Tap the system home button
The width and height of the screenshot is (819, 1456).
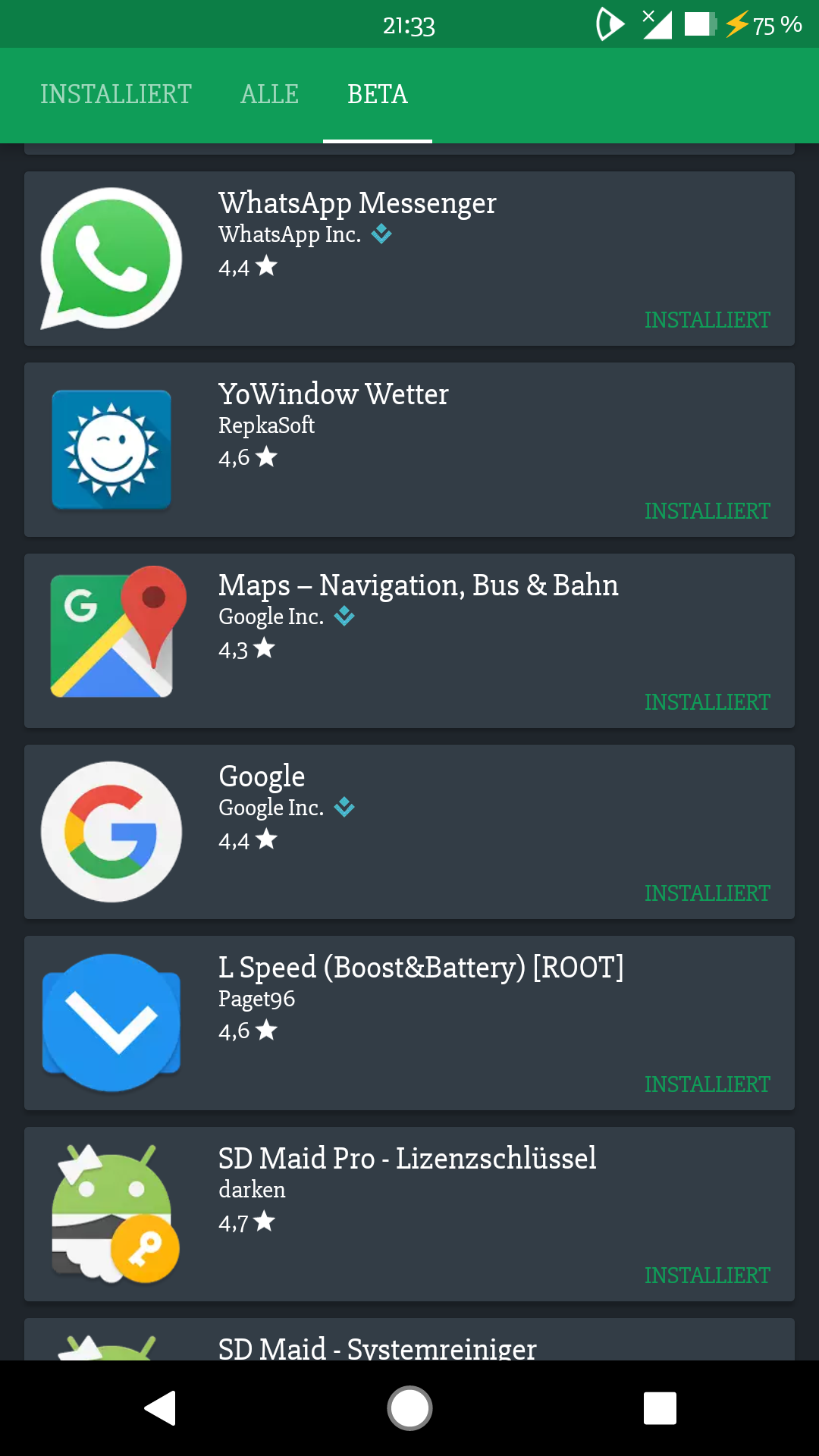[x=409, y=1408]
